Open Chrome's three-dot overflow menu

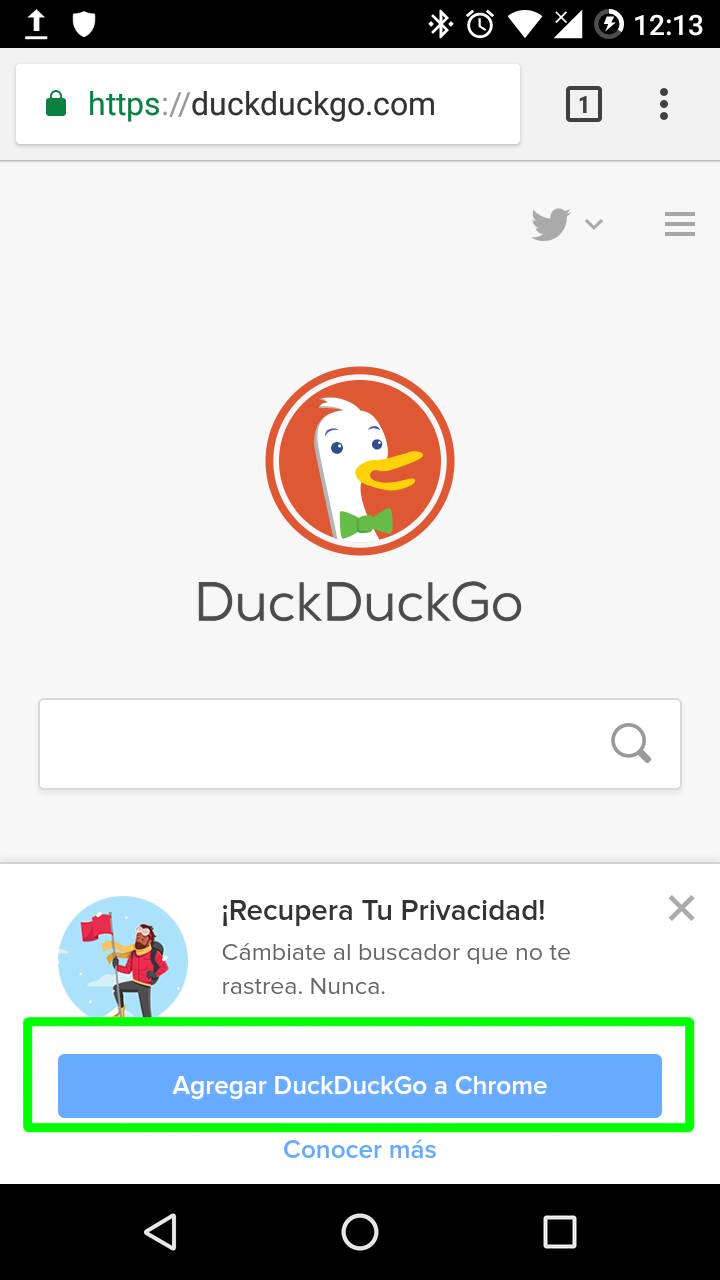point(663,104)
